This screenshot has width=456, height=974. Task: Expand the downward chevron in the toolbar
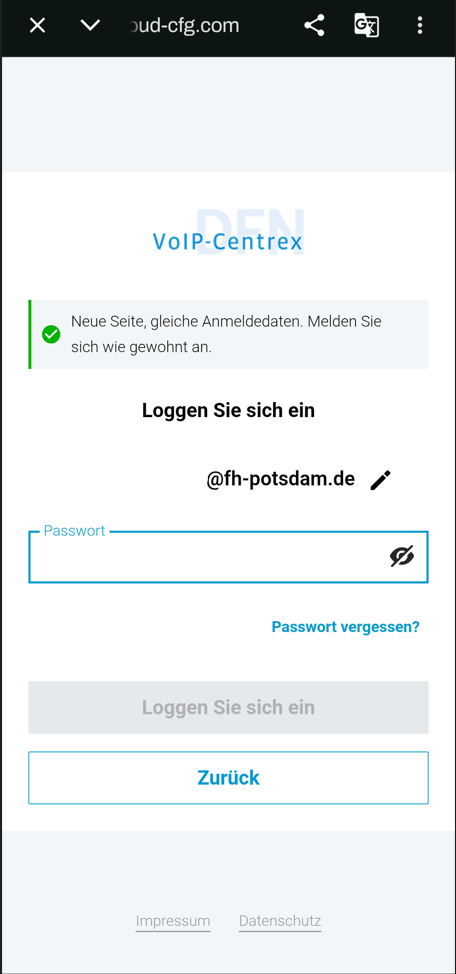91,25
